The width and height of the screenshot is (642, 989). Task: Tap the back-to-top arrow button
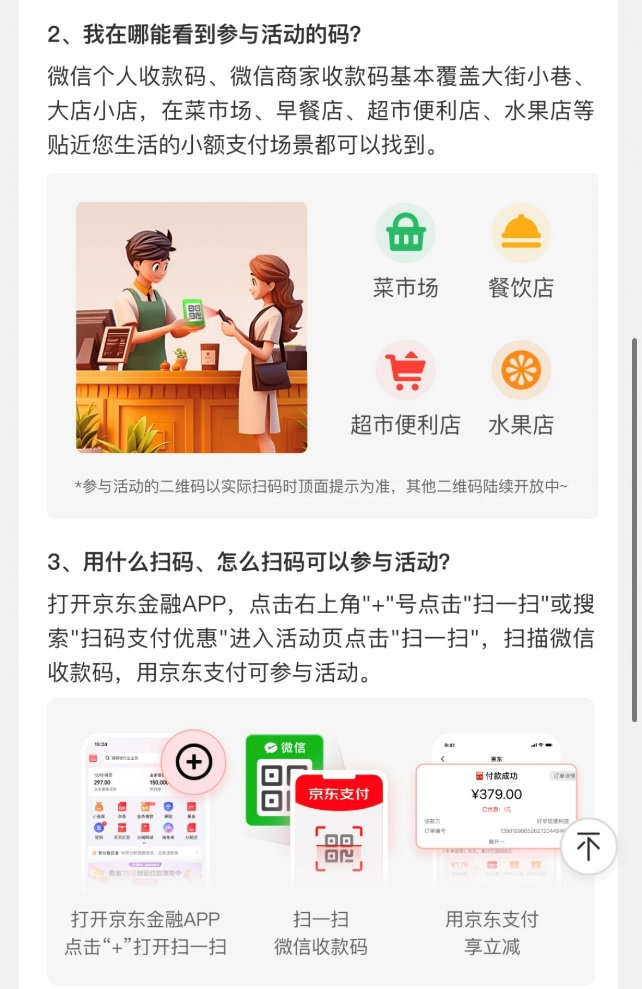588,846
